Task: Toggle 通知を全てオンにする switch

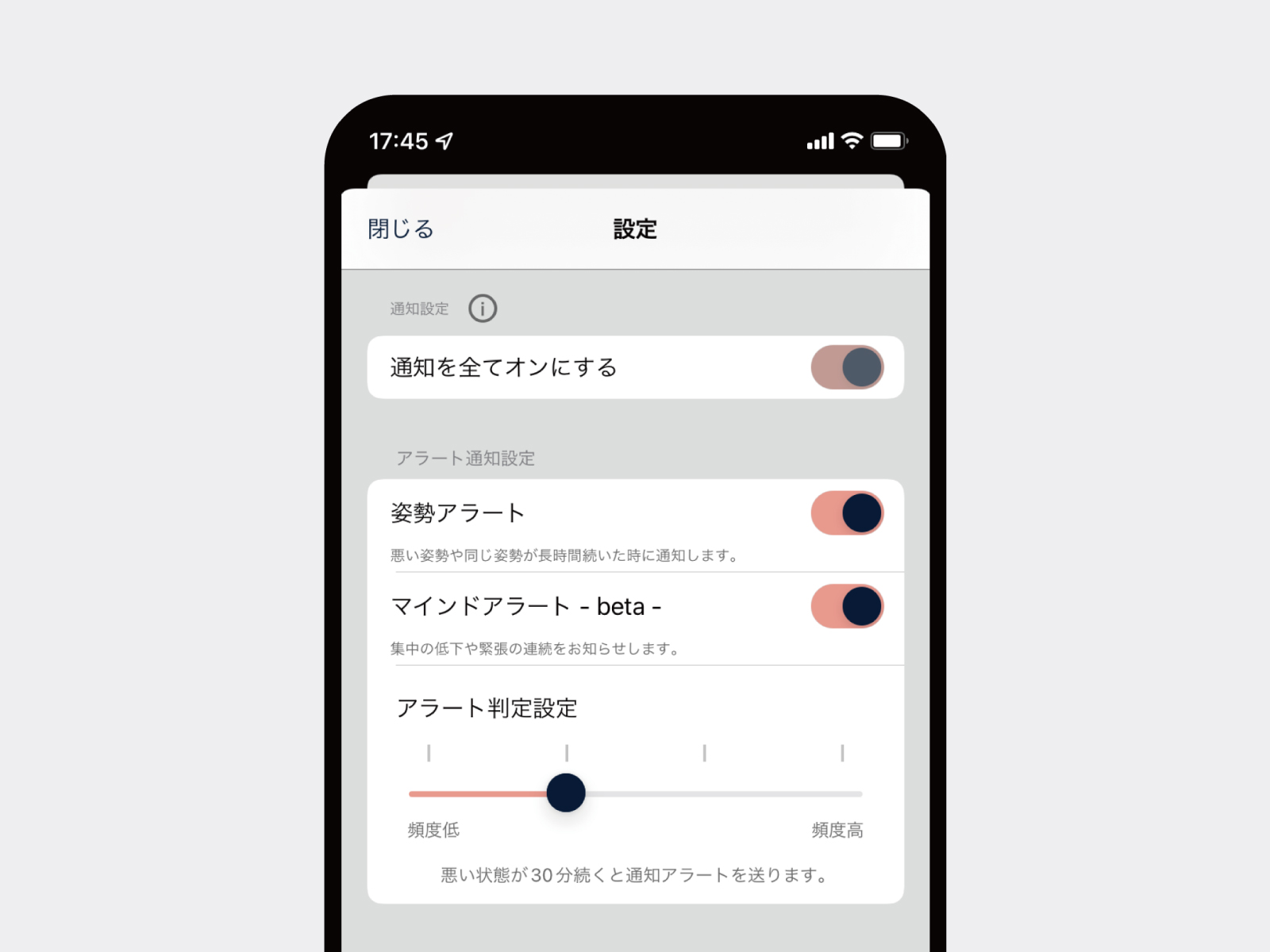Action: pyautogui.click(x=846, y=367)
